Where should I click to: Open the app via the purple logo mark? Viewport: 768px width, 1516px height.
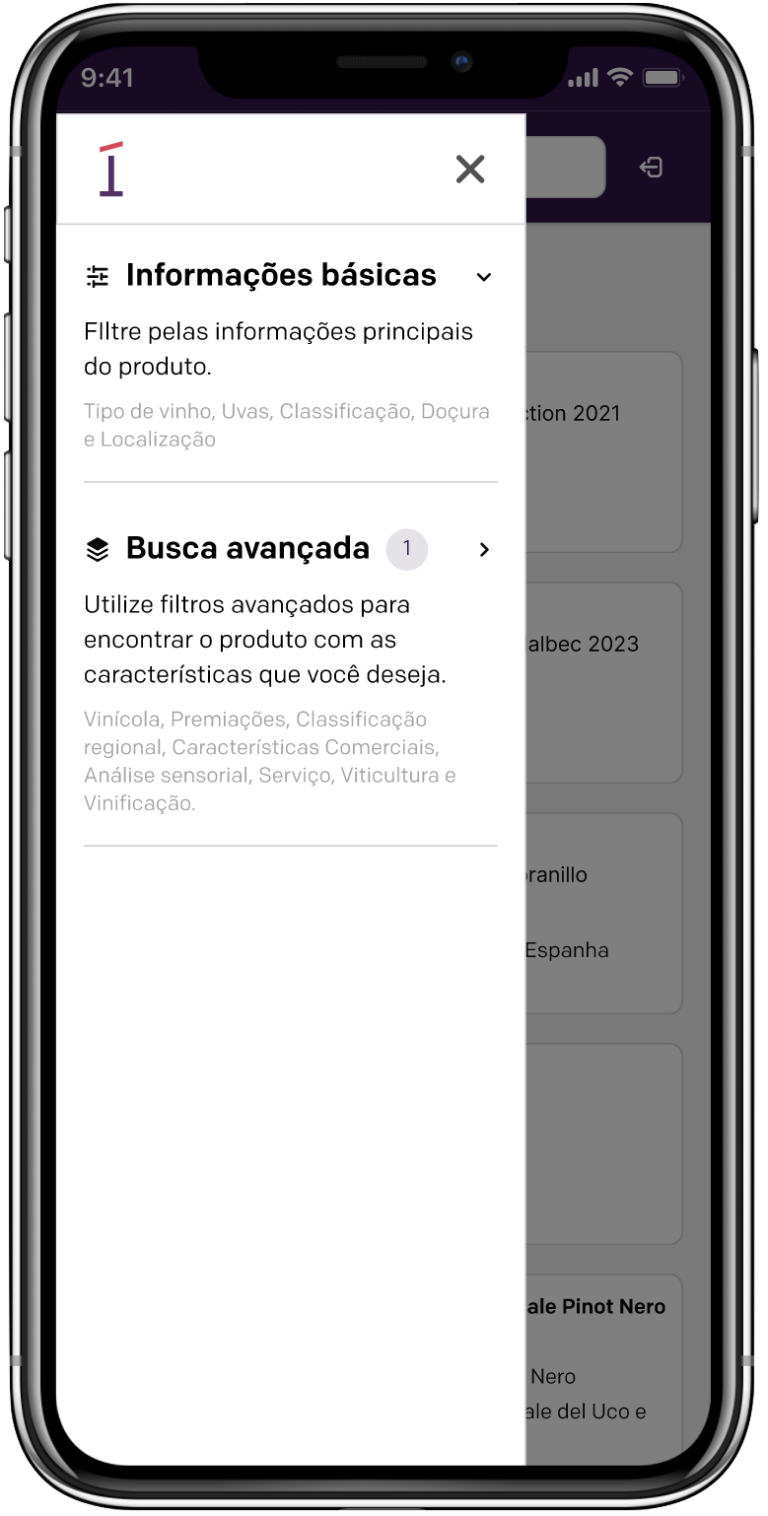pos(110,168)
